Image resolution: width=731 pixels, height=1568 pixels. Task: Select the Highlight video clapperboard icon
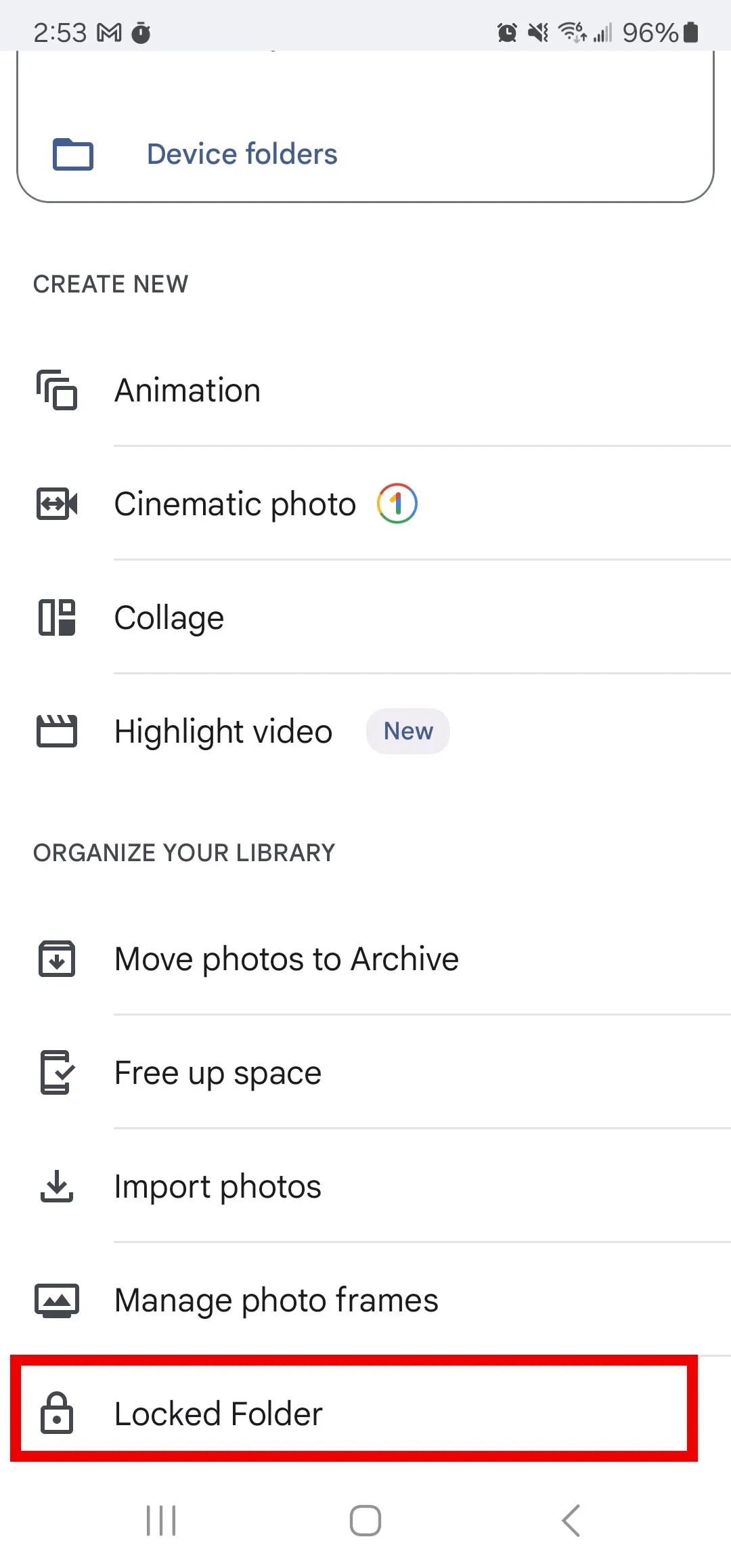[x=57, y=732]
